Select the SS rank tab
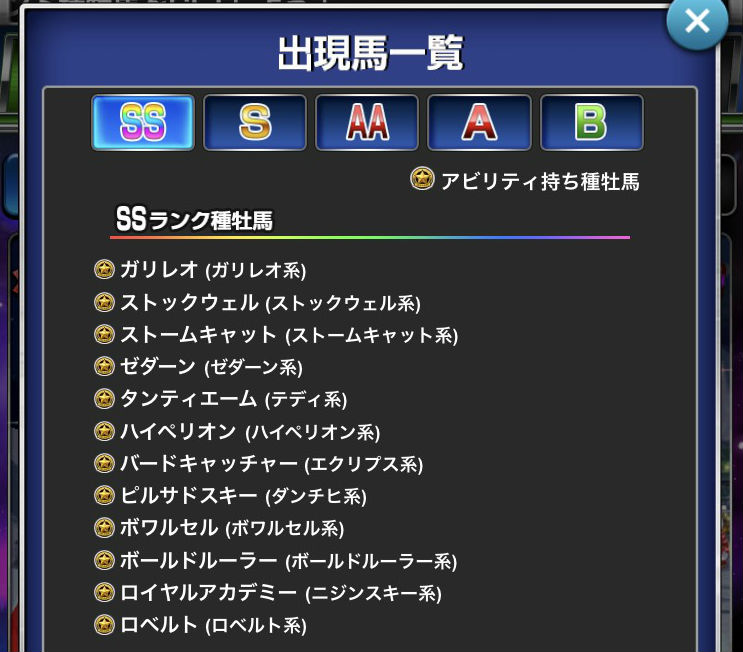Screen dimensions: 743x652 coord(143,123)
